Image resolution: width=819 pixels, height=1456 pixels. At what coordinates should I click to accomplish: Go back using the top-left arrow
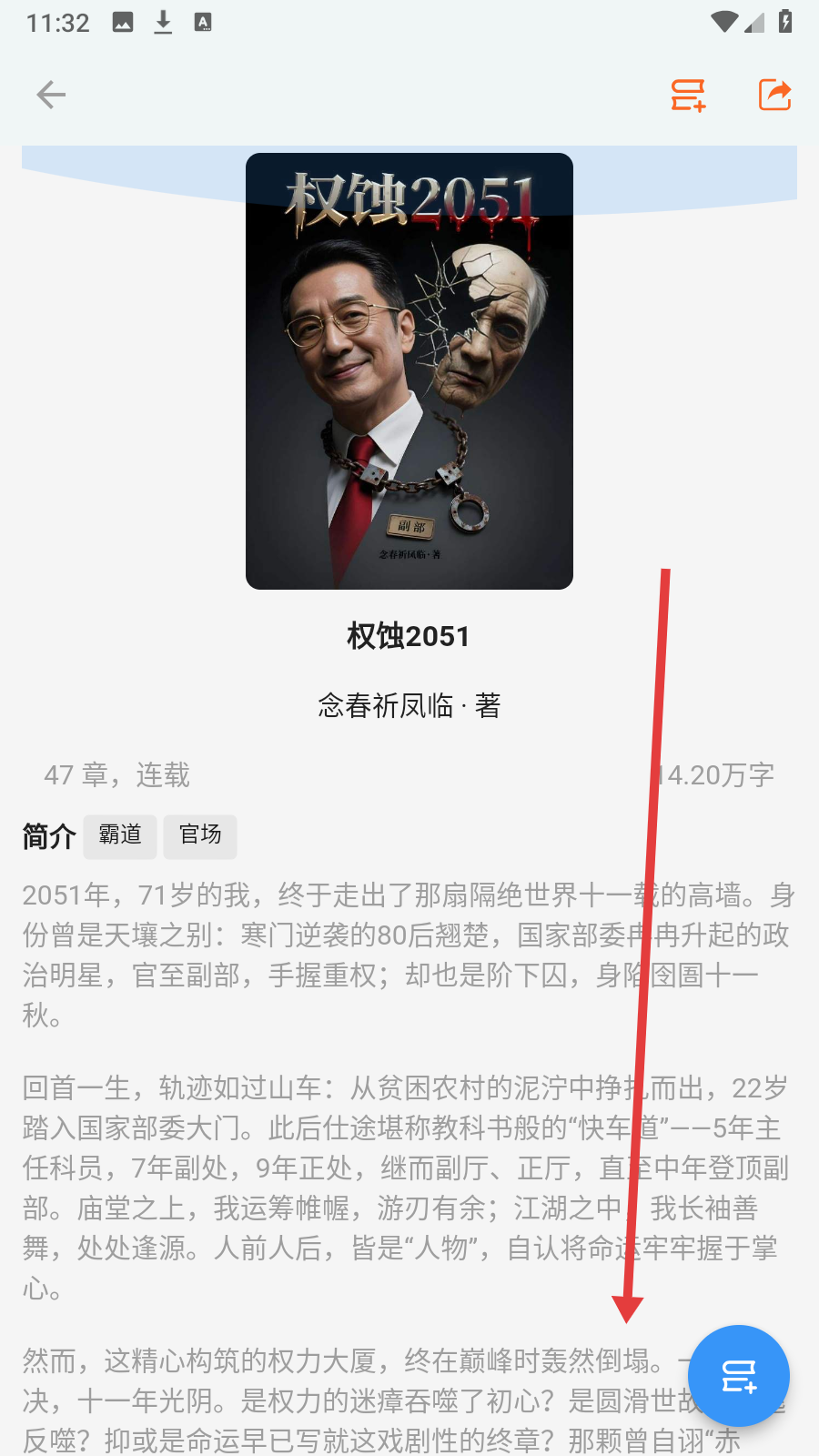pyautogui.click(x=51, y=95)
